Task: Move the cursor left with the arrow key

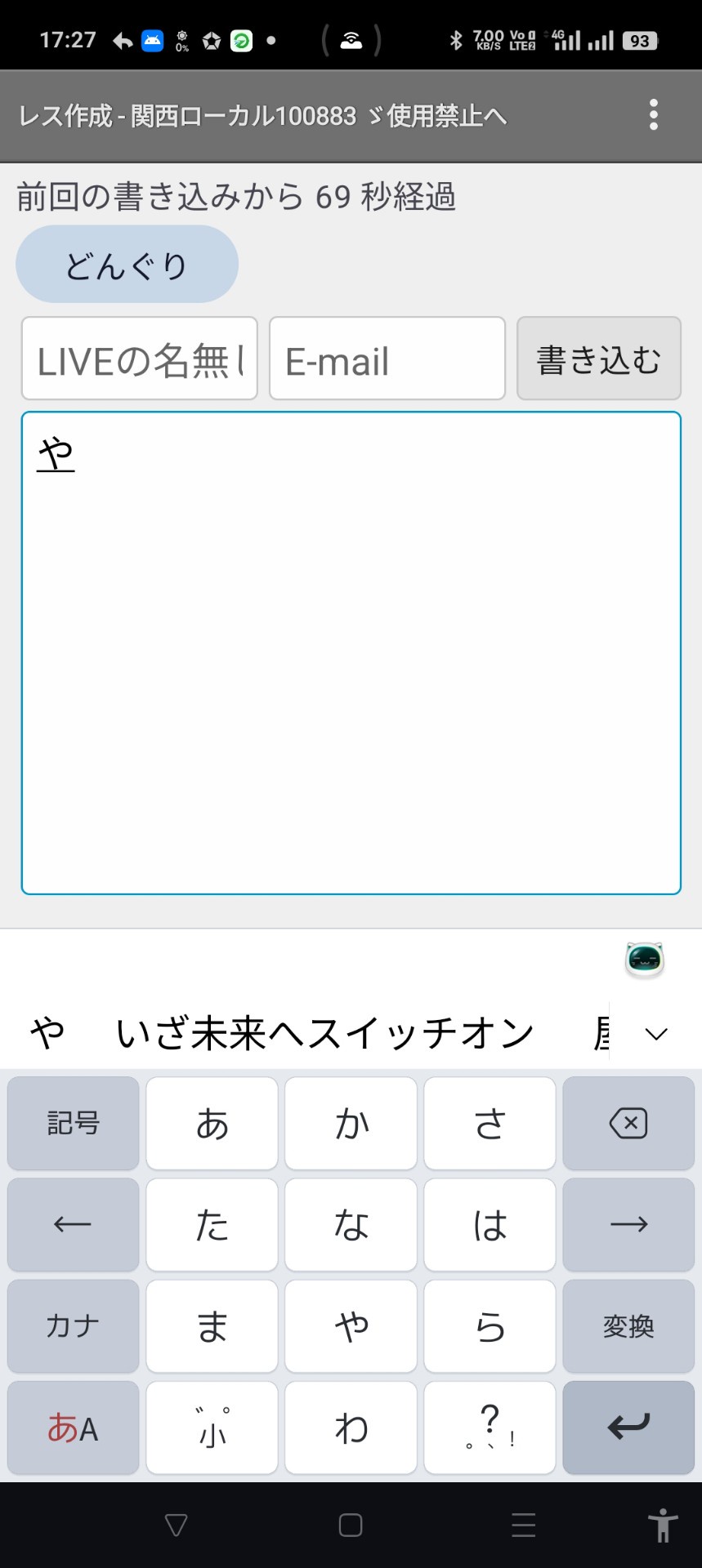Action: coord(73,1225)
